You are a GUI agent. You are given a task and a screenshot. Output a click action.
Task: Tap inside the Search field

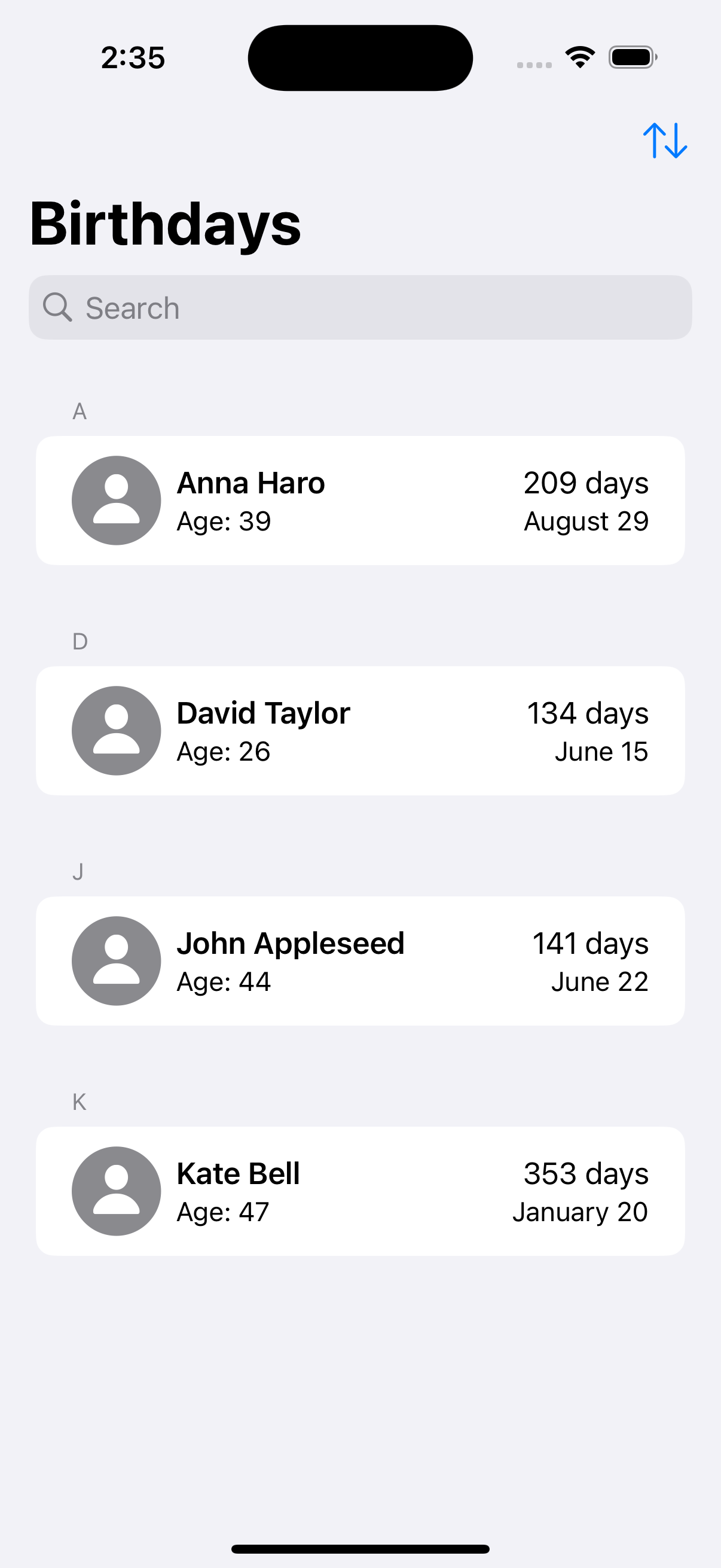[360, 307]
